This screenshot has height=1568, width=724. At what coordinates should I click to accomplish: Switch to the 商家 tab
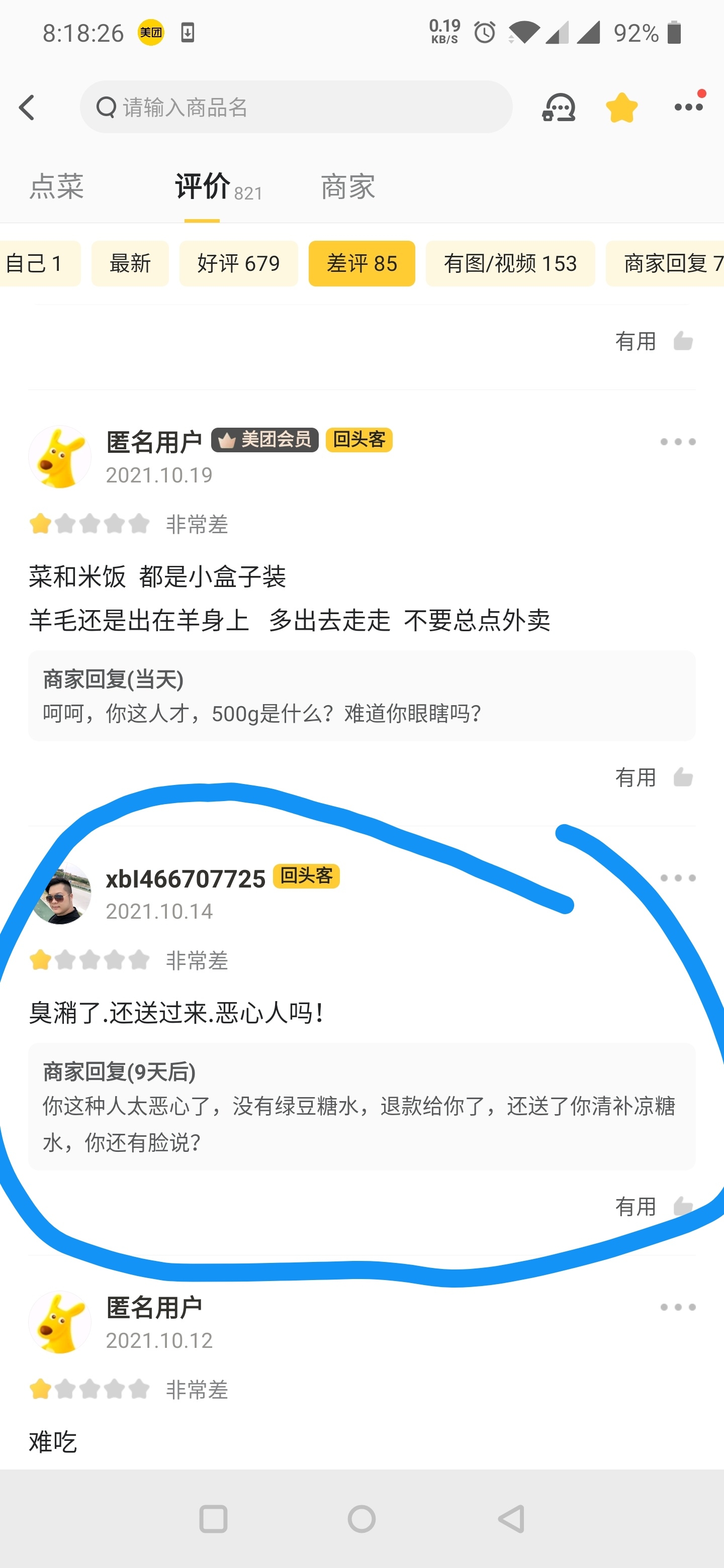348,186
